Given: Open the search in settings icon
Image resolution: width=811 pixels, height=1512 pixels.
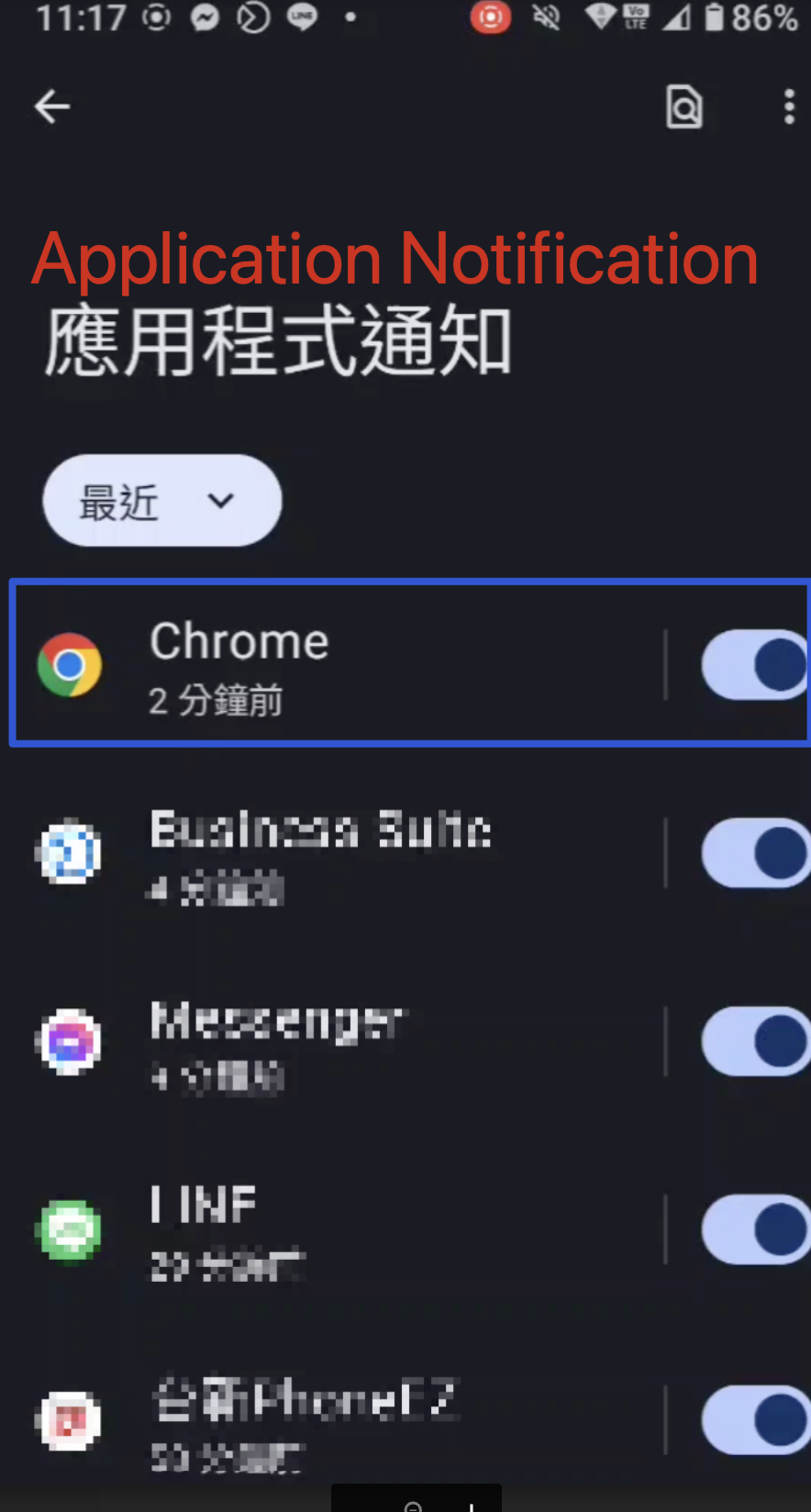Looking at the screenshot, I should 683,107.
